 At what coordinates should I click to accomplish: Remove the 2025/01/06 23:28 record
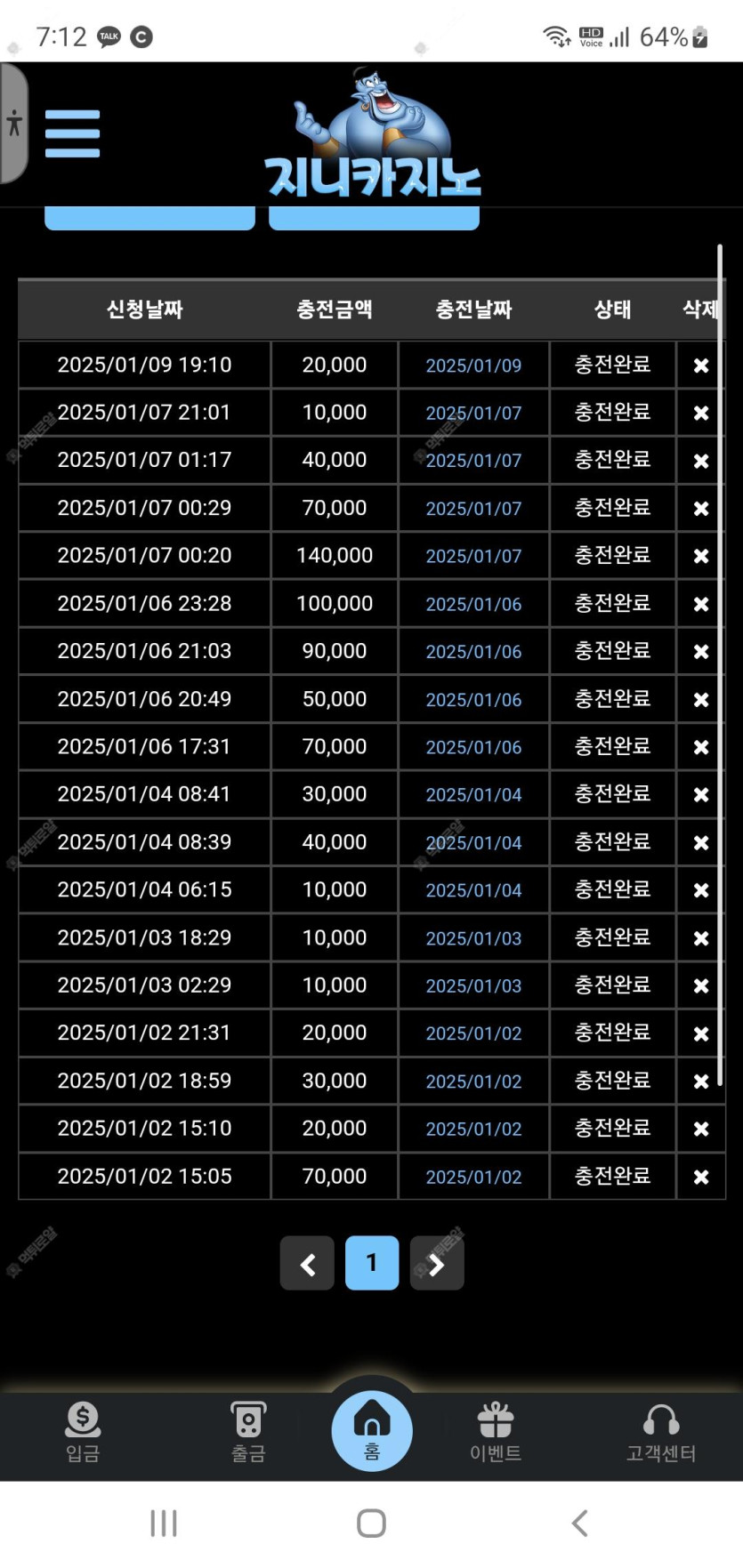click(701, 604)
